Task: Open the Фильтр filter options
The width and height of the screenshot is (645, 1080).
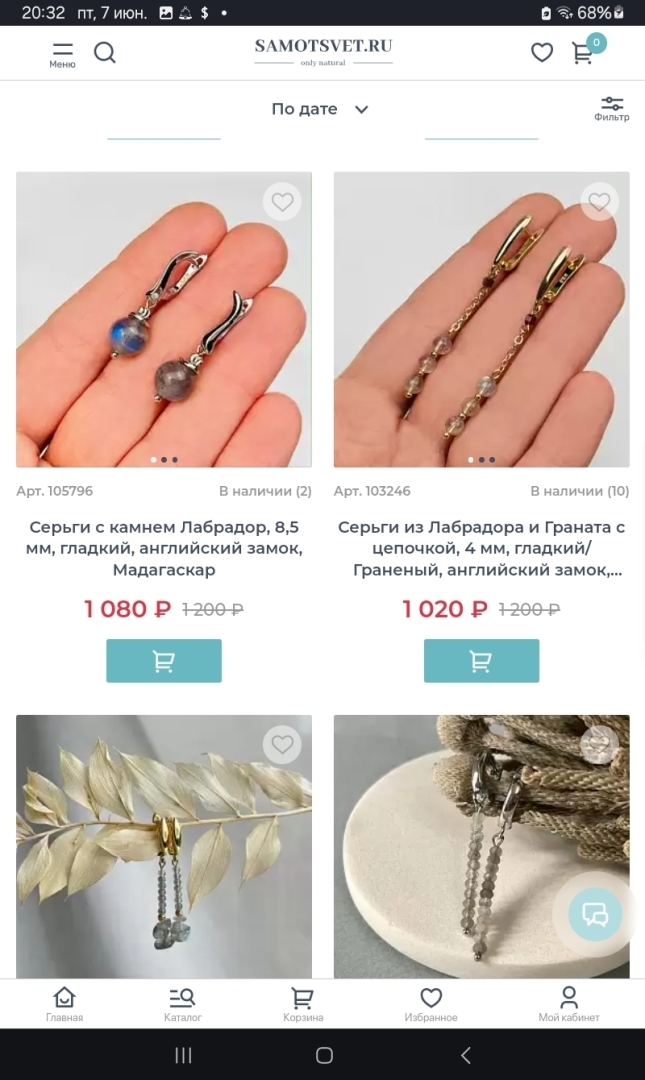Action: pos(611,108)
